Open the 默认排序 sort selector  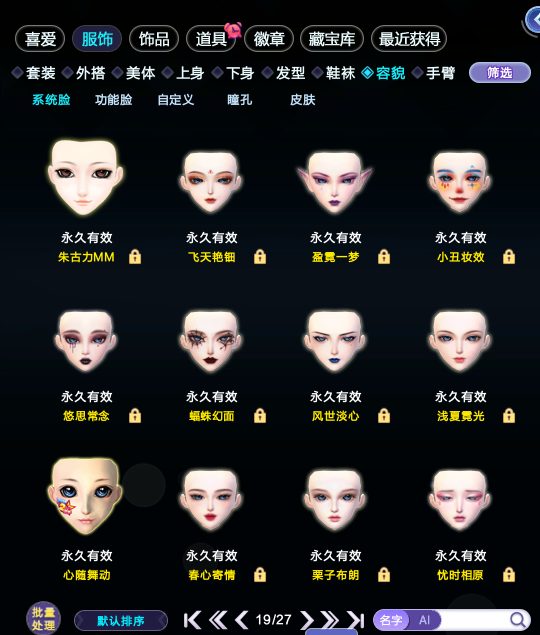tap(121, 621)
